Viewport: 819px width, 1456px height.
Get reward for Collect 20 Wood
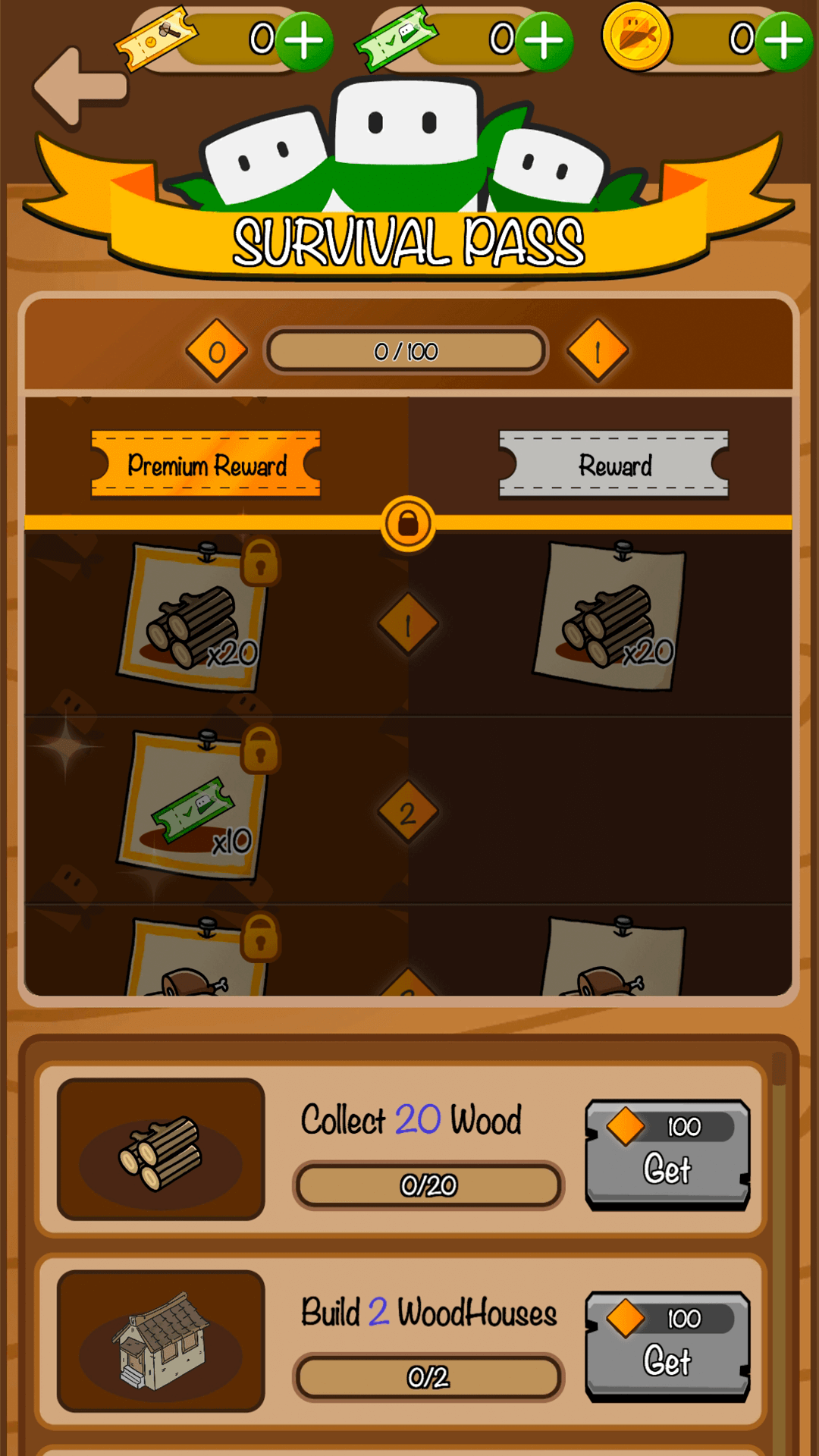click(x=667, y=1154)
